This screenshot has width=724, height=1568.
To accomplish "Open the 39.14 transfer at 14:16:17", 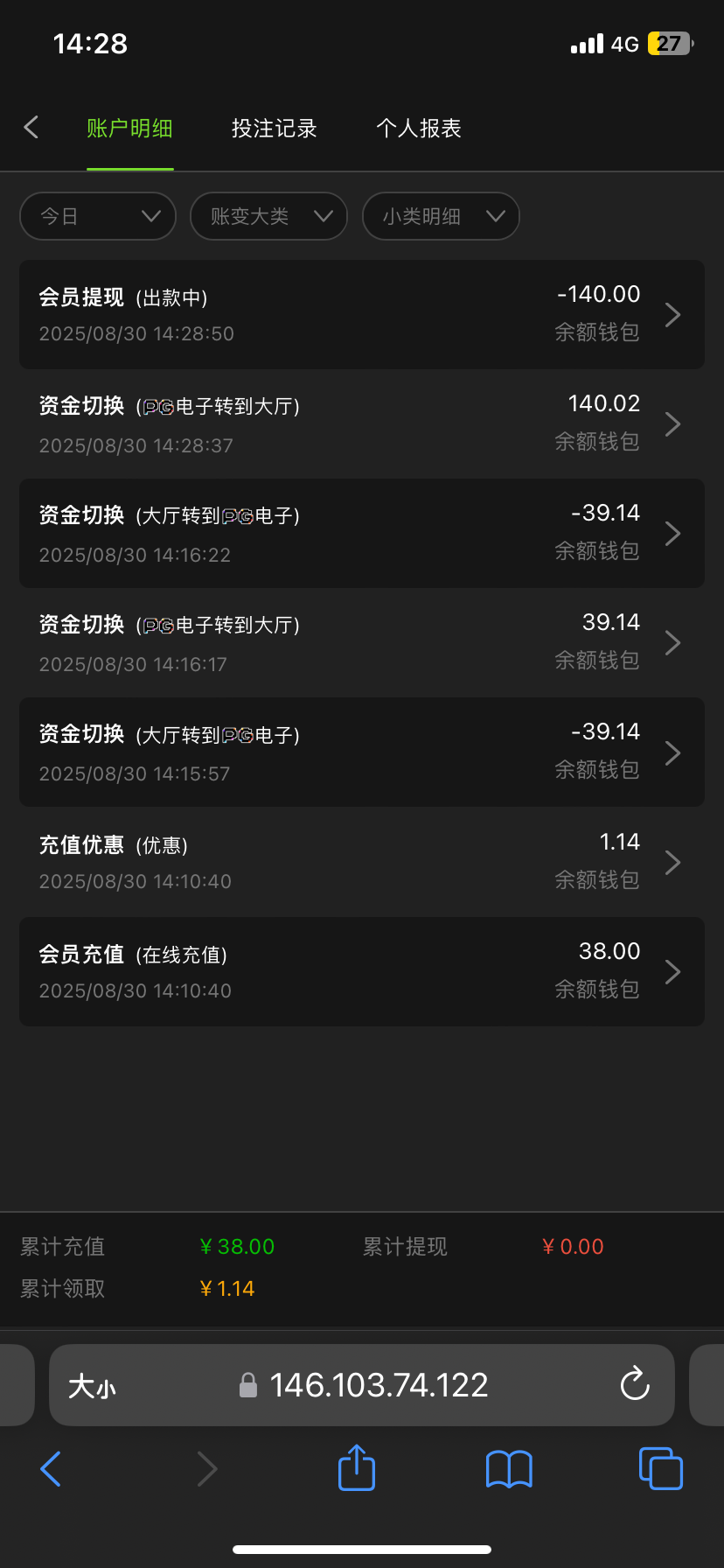I will pyautogui.click(x=362, y=643).
